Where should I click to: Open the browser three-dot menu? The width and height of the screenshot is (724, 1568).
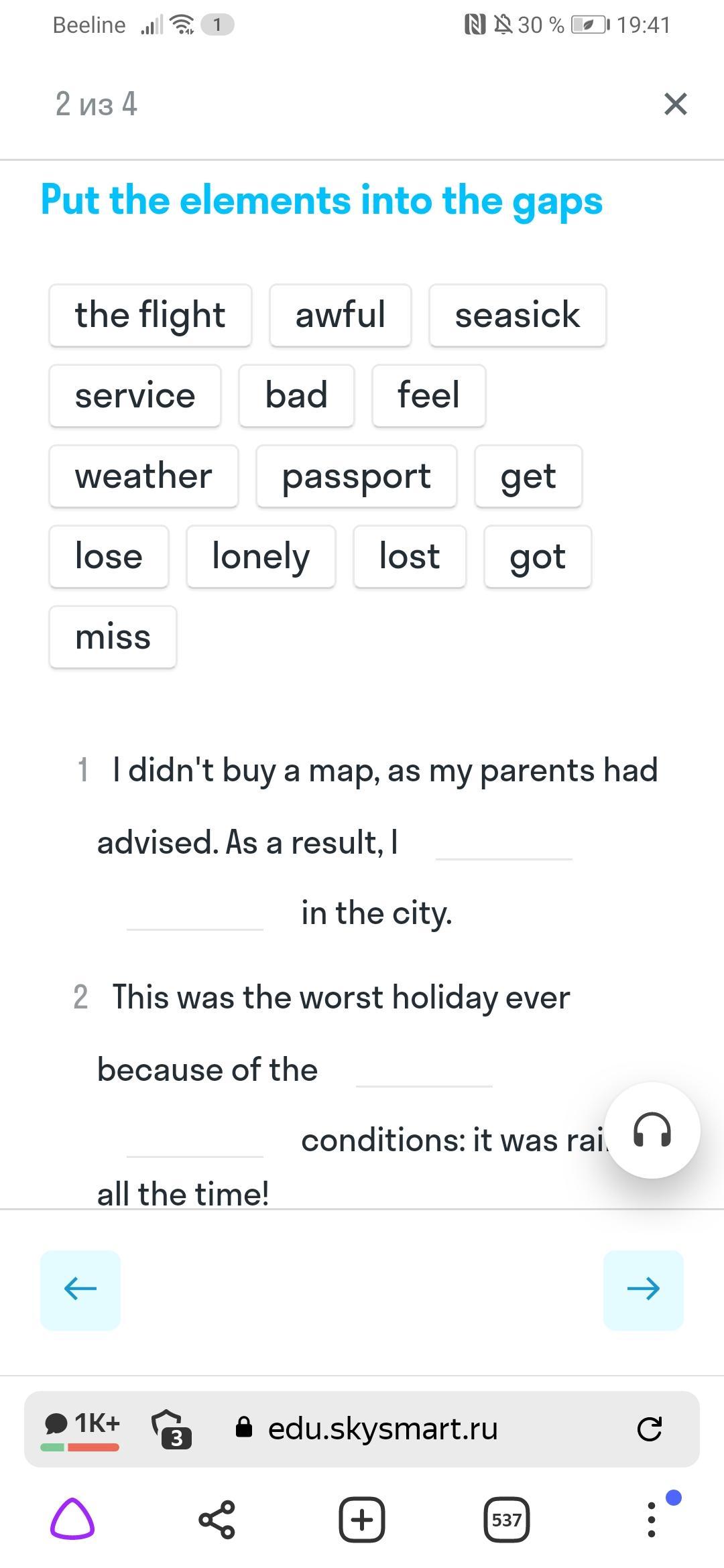[652, 1519]
